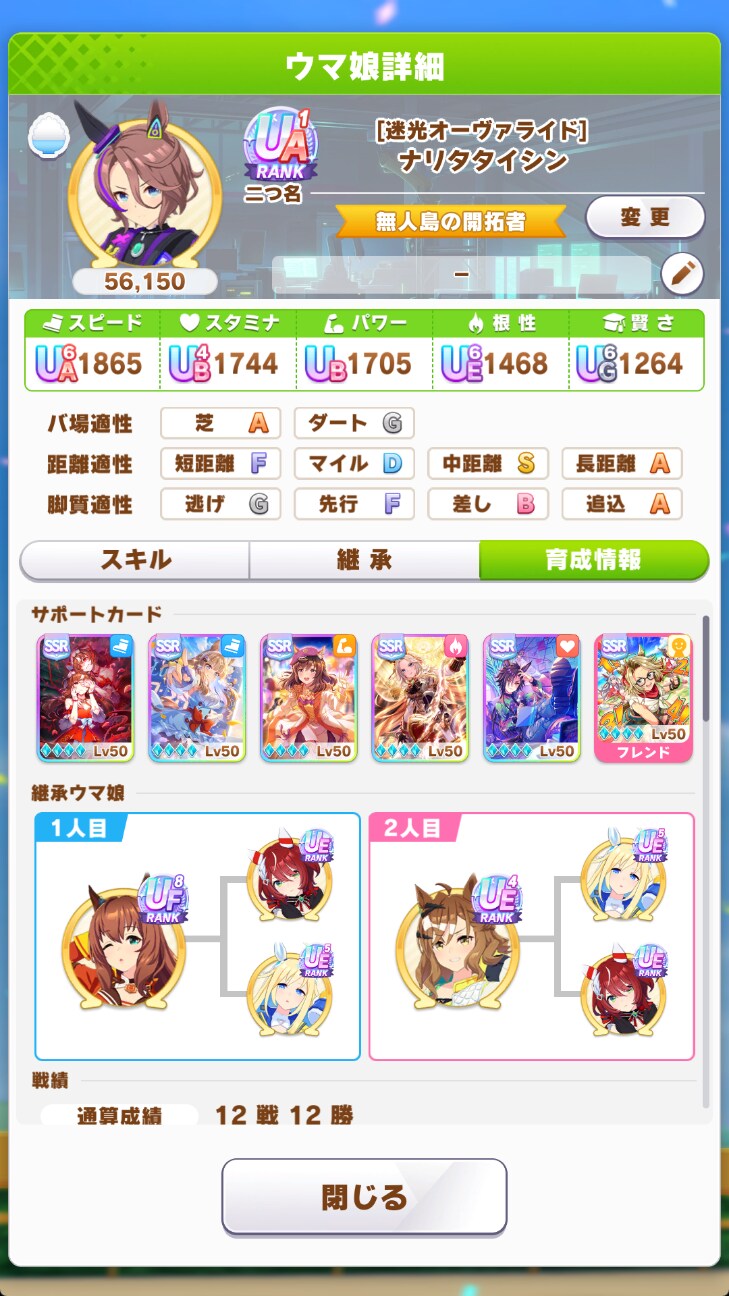Edit the memo with the pencil icon

(x=683, y=273)
